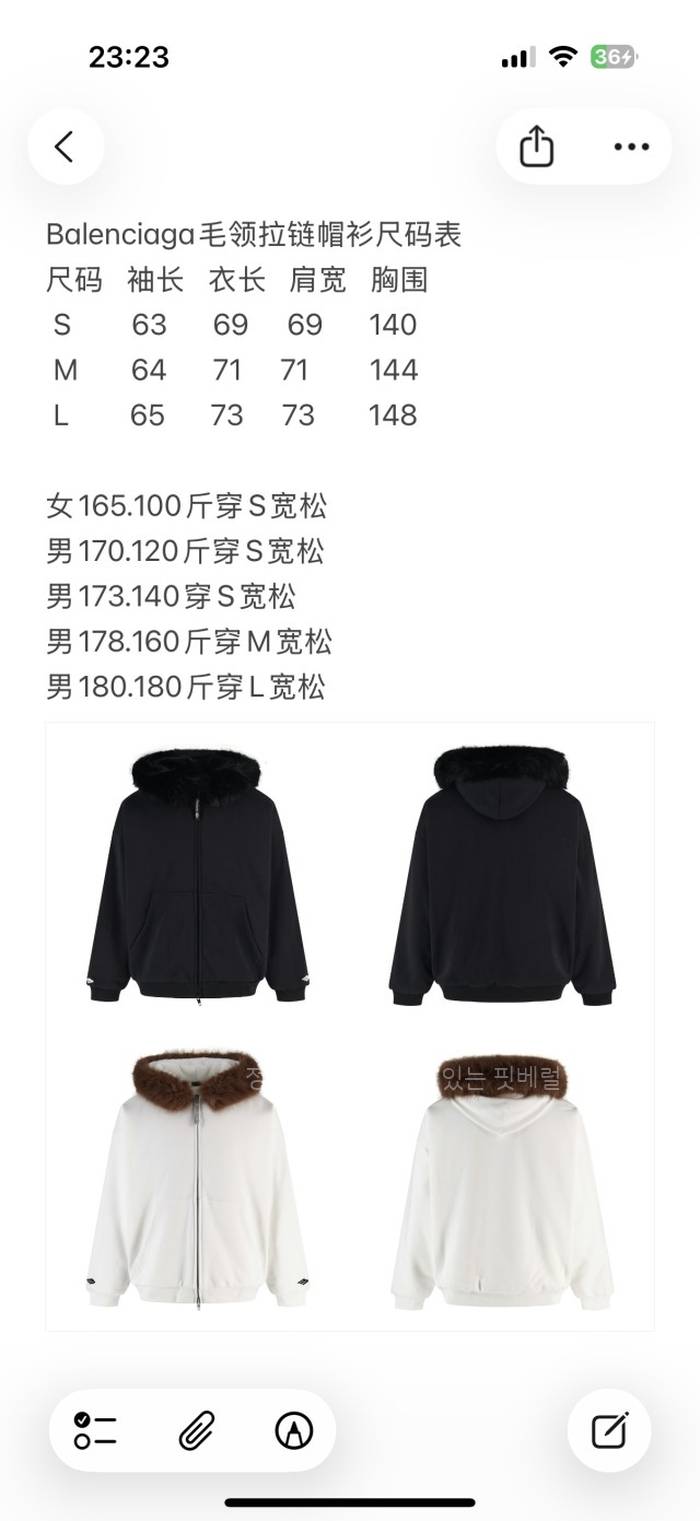Add a checklist to the note
Viewport: 700px width, 1521px height.
[96, 1430]
